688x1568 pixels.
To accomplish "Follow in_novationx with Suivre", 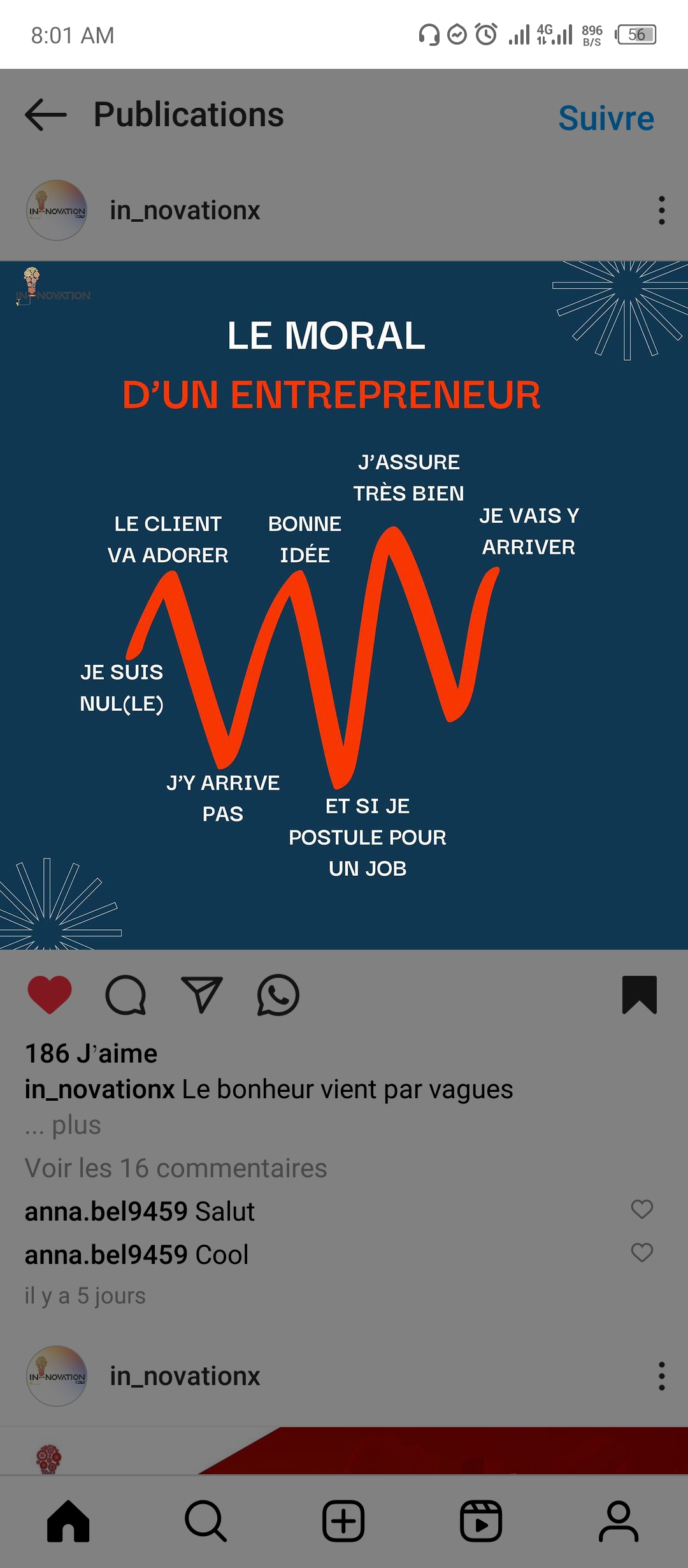I will [x=606, y=118].
